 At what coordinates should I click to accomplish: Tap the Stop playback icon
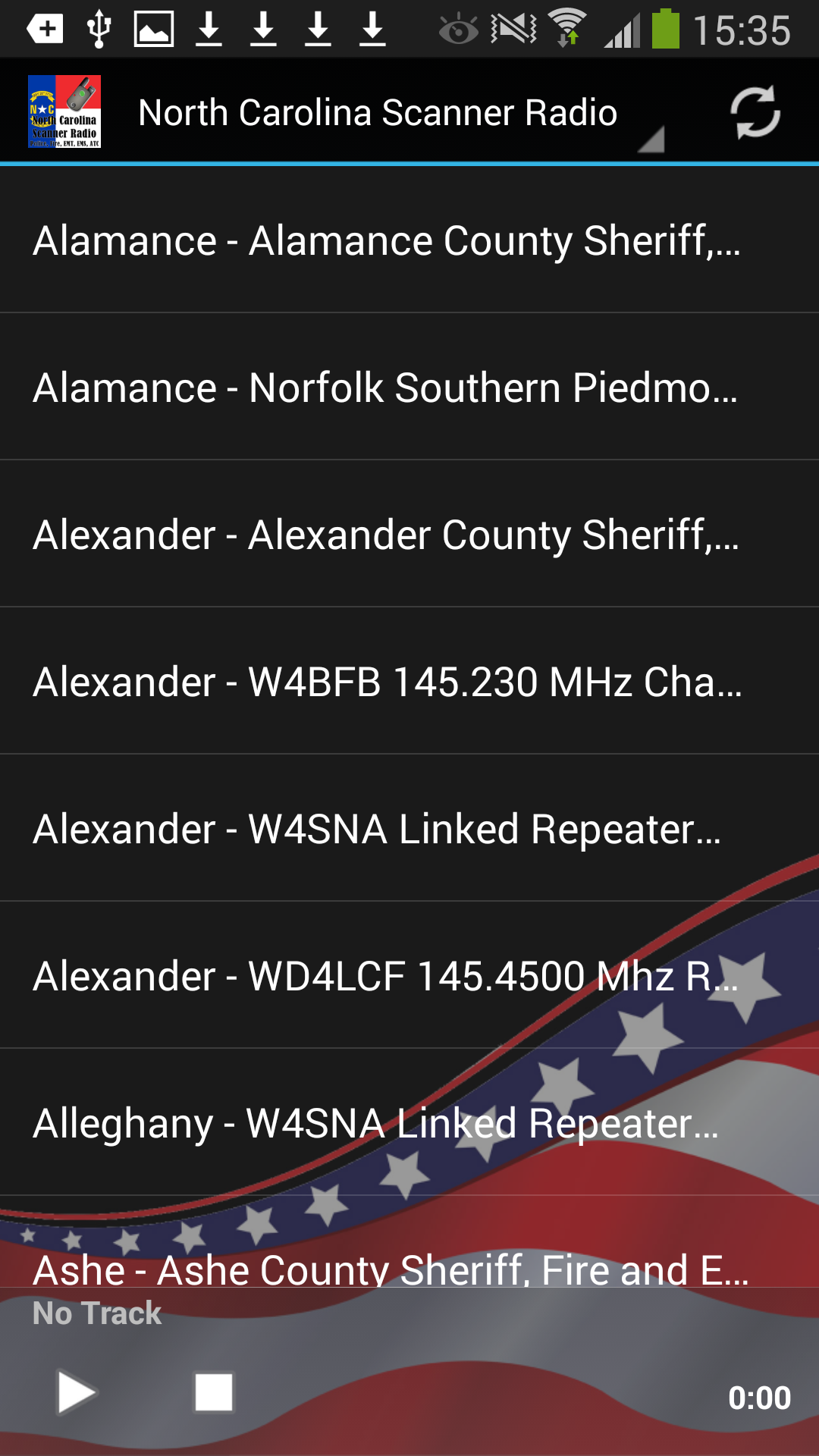[215, 1392]
